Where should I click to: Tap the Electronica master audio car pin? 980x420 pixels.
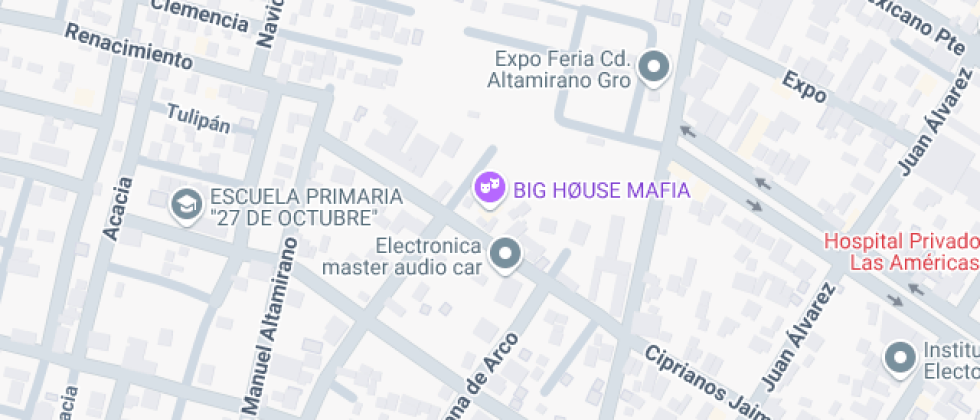507,254
